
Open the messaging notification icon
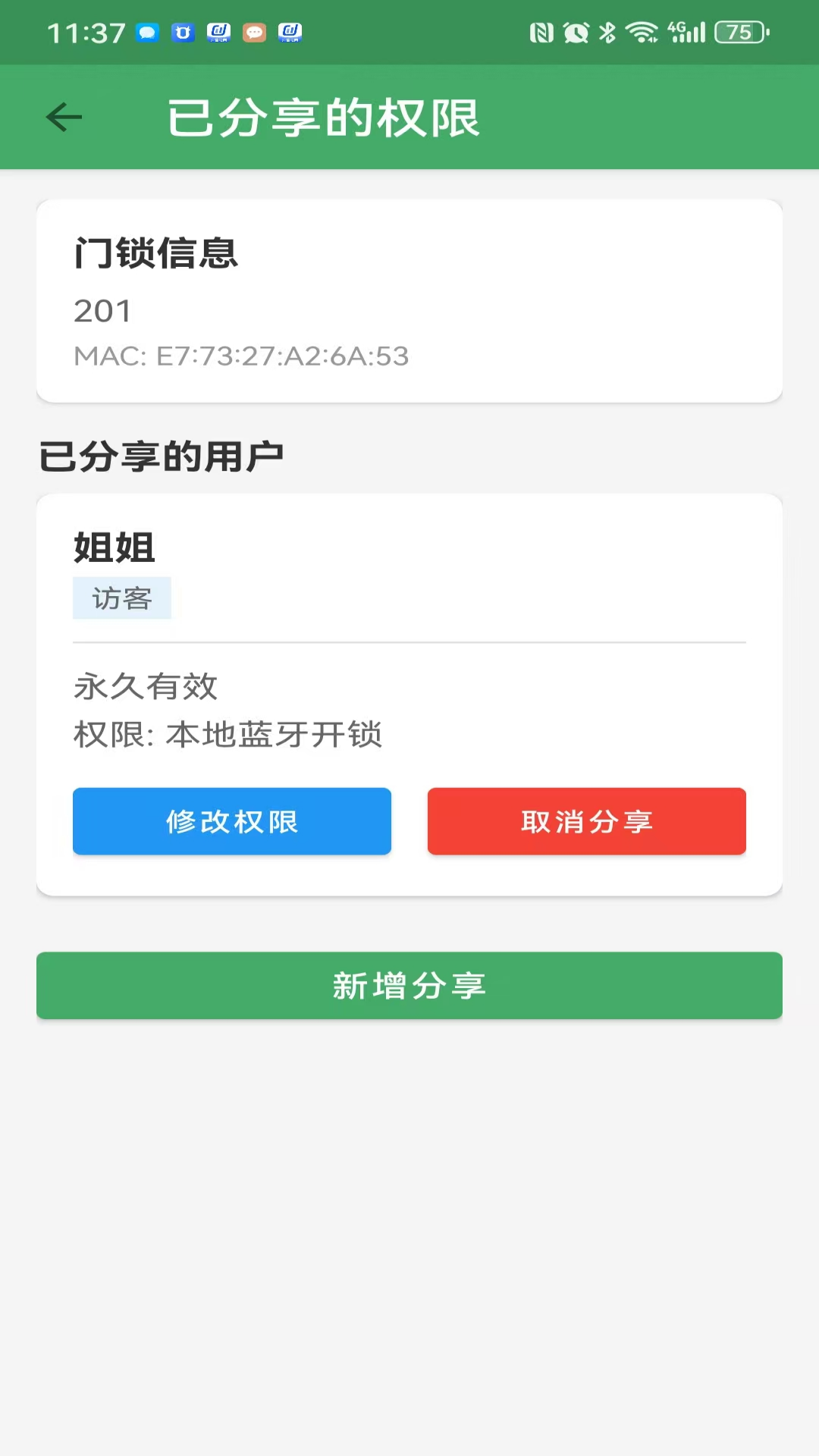click(146, 33)
